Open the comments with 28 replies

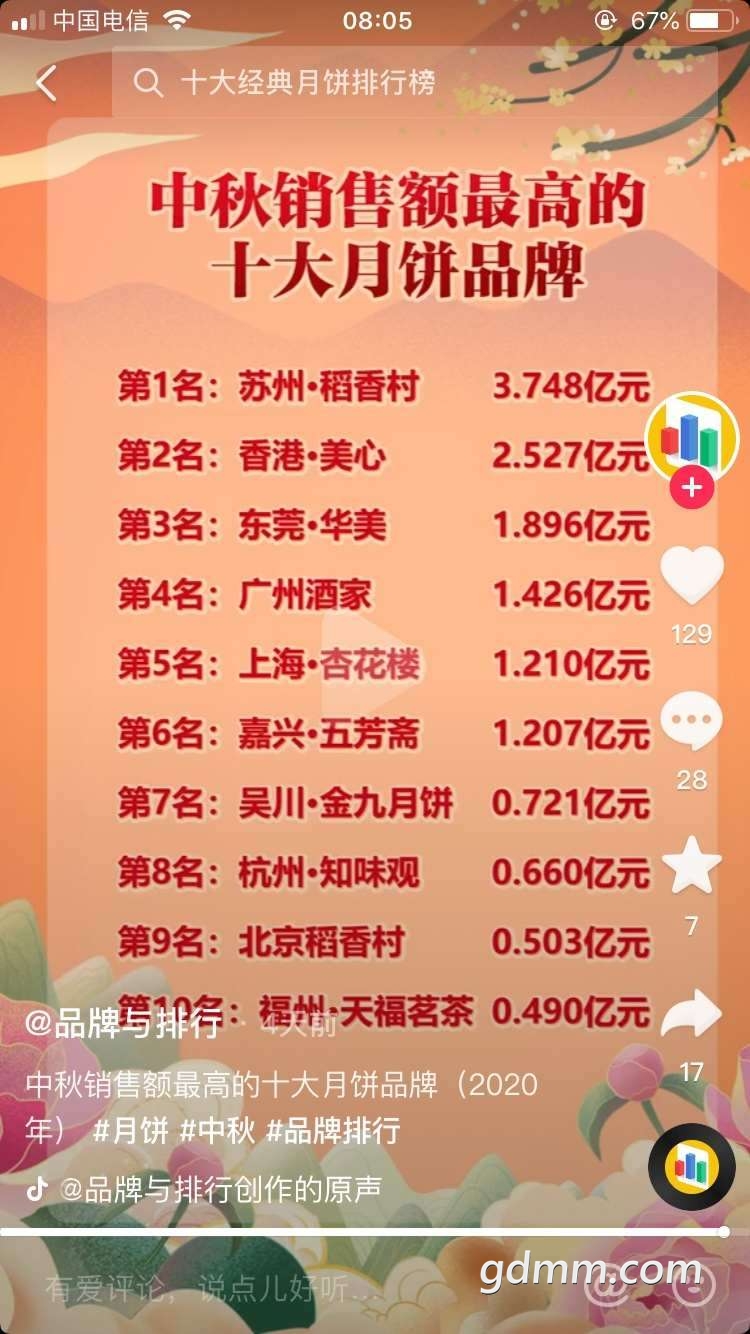(692, 722)
